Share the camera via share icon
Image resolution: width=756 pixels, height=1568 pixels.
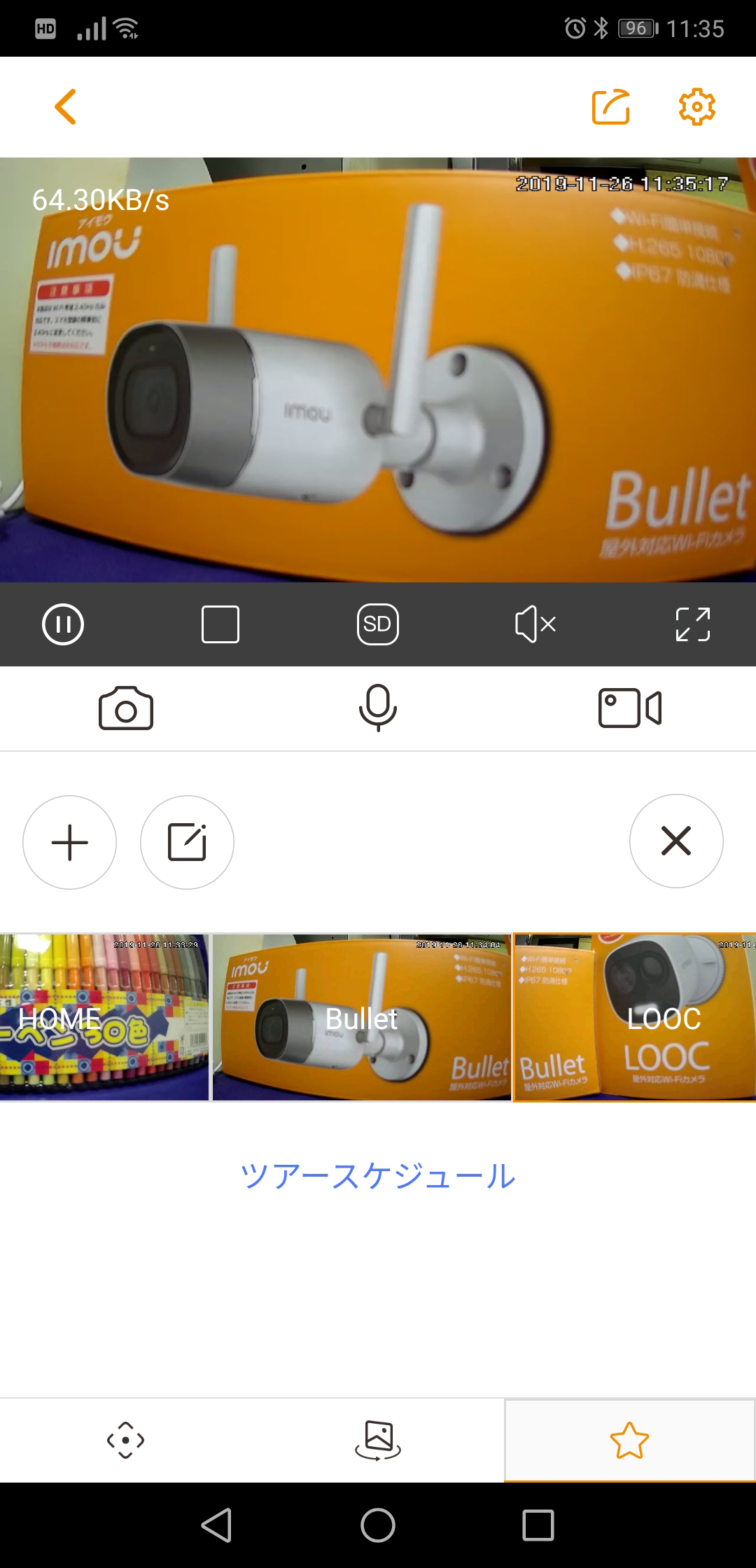click(611, 107)
